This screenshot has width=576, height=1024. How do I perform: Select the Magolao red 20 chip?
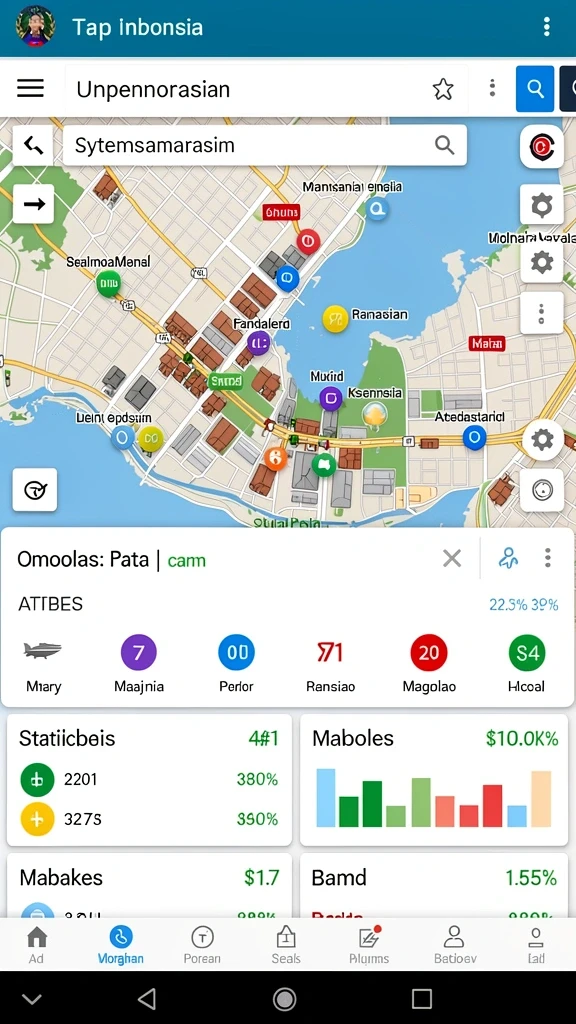tap(428, 664)
